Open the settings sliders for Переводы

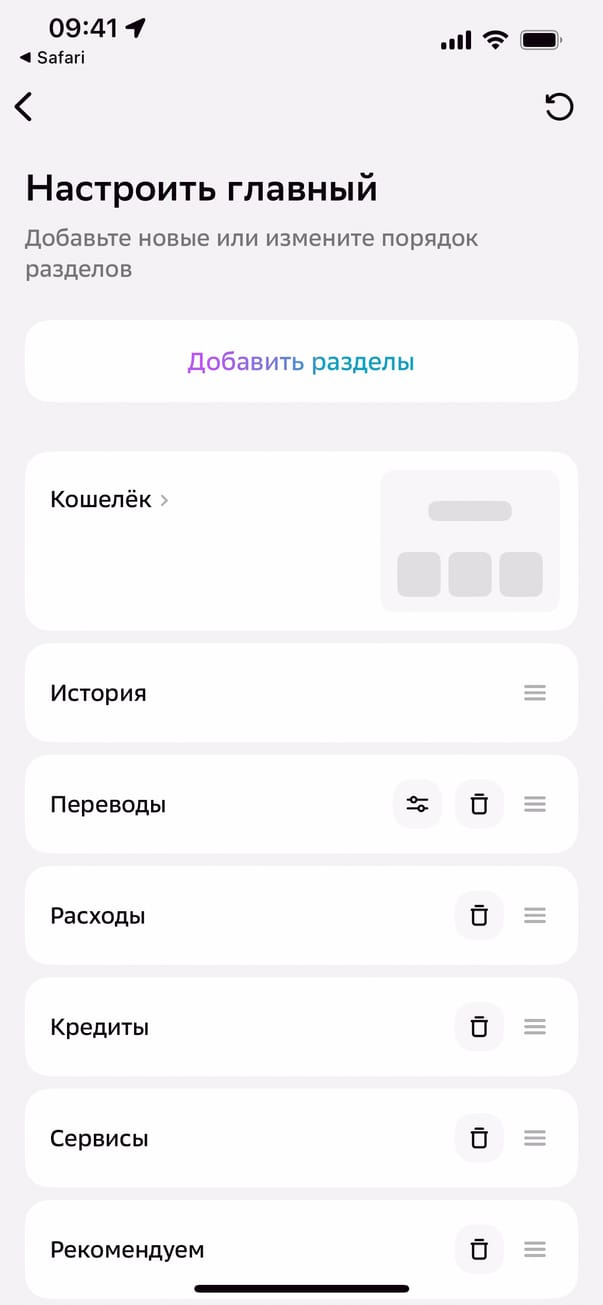[x=417, y=804]
